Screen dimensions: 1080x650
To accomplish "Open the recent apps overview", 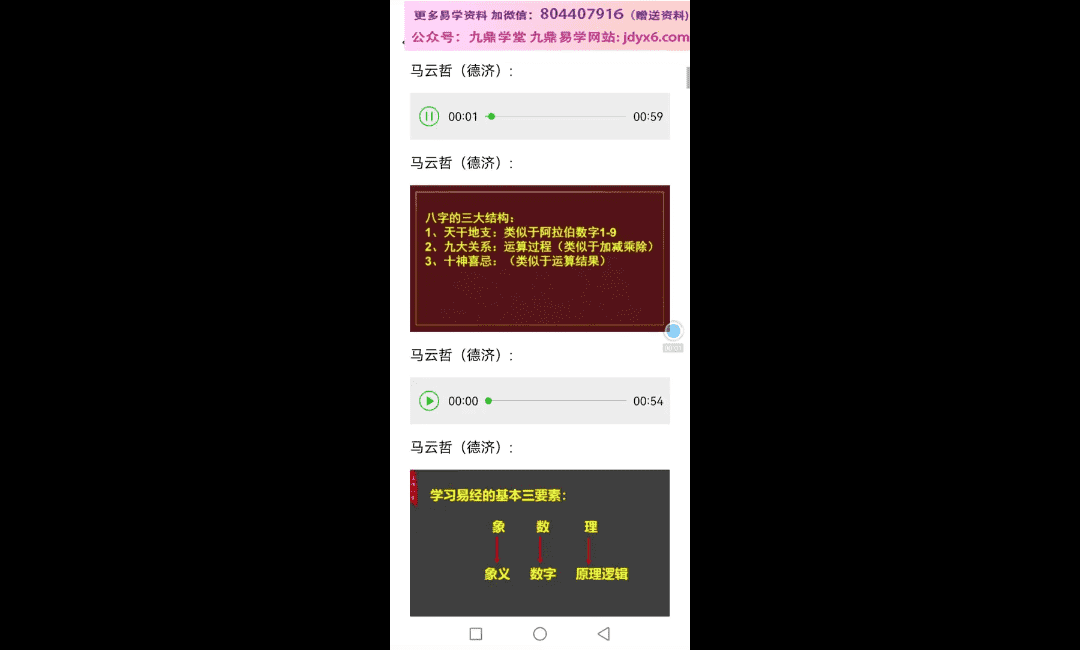I will click(x=476, y=634).
